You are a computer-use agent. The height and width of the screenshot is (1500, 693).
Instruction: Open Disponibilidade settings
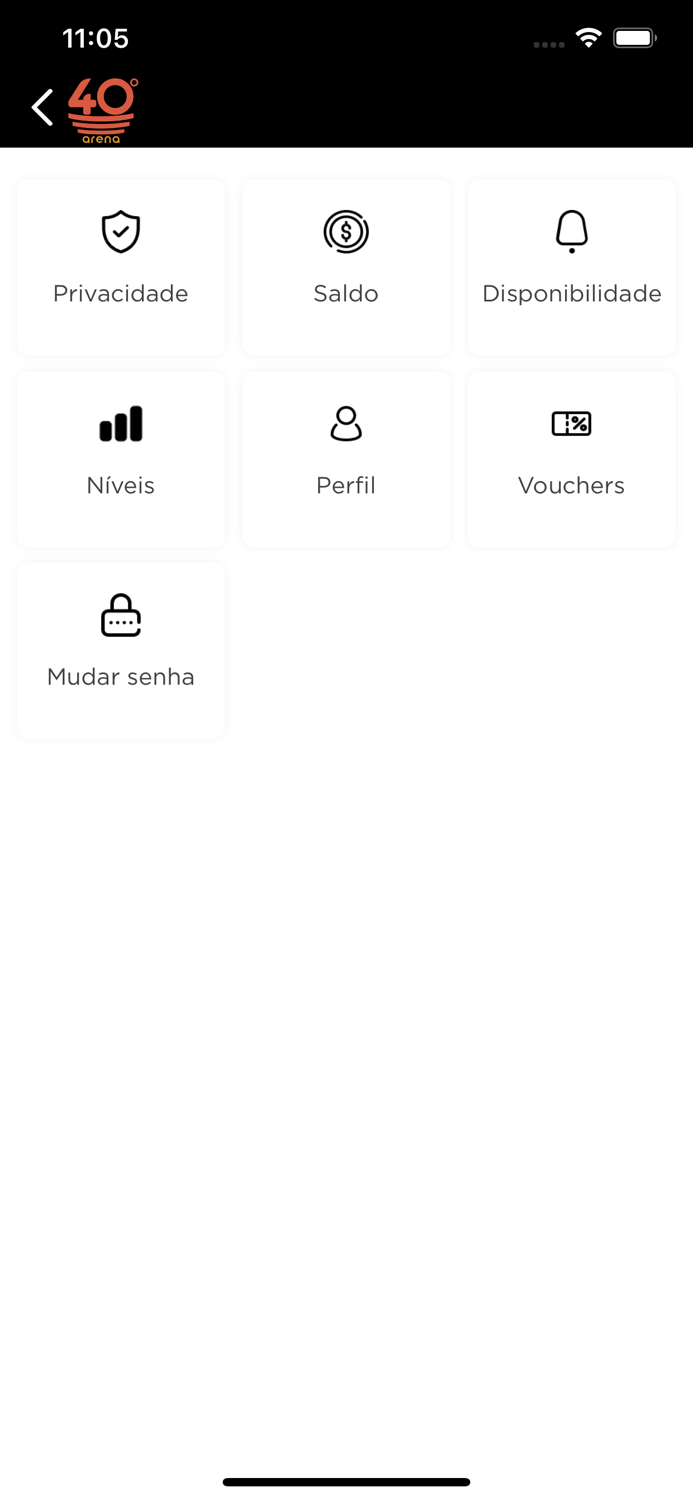click(571, 267)
